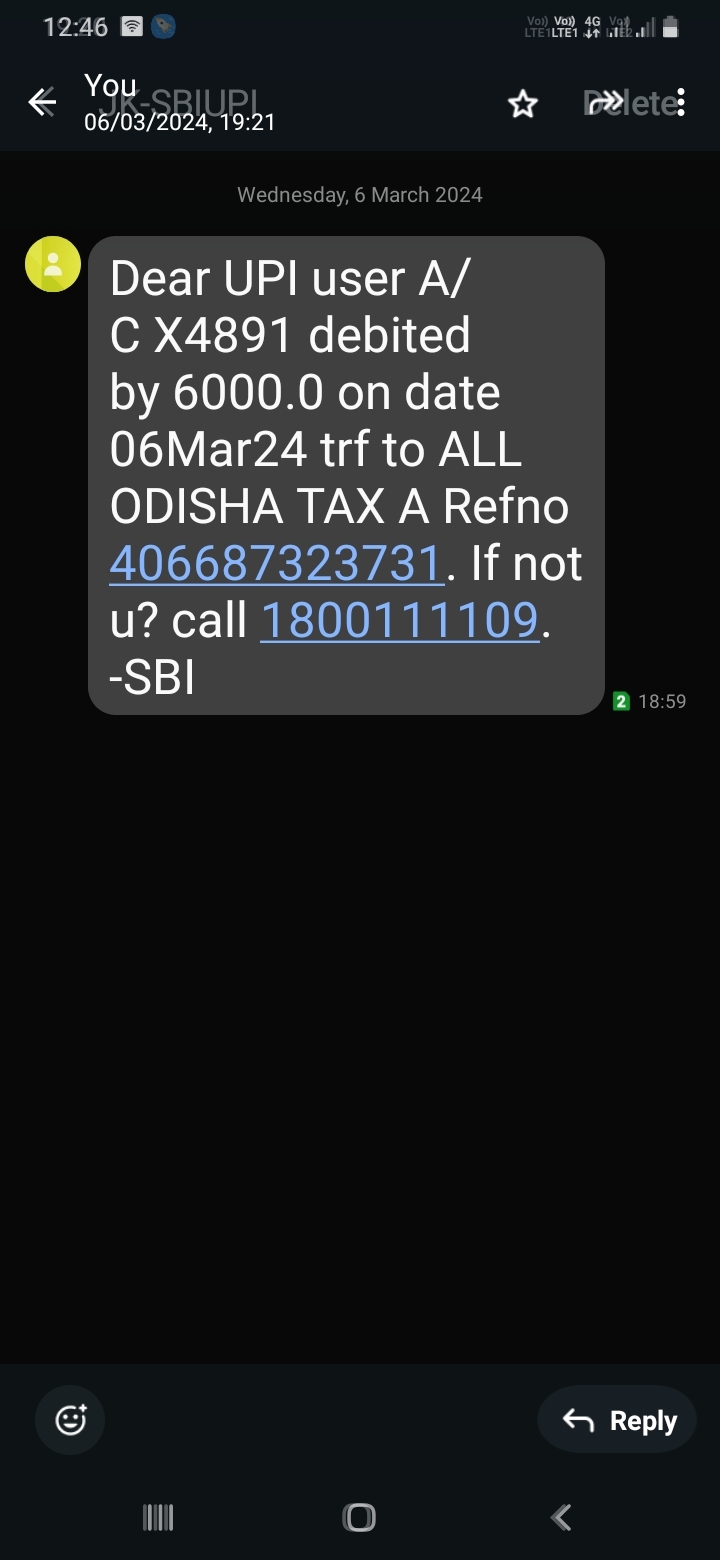This screenshot has height=1560, width=720.
Task: Open recent apps from the navigation bar
Action: pos(158,1517)
